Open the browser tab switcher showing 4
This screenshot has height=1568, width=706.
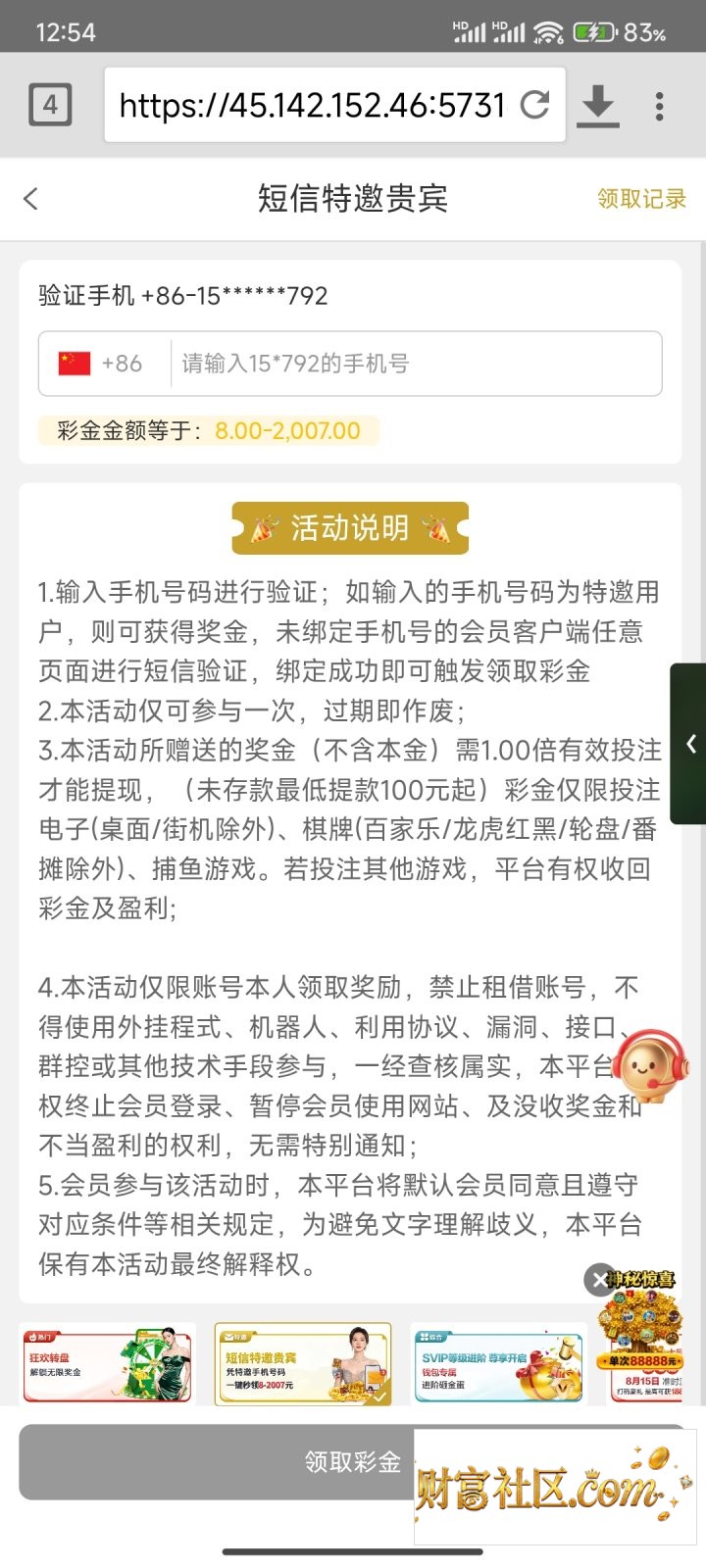50,104
